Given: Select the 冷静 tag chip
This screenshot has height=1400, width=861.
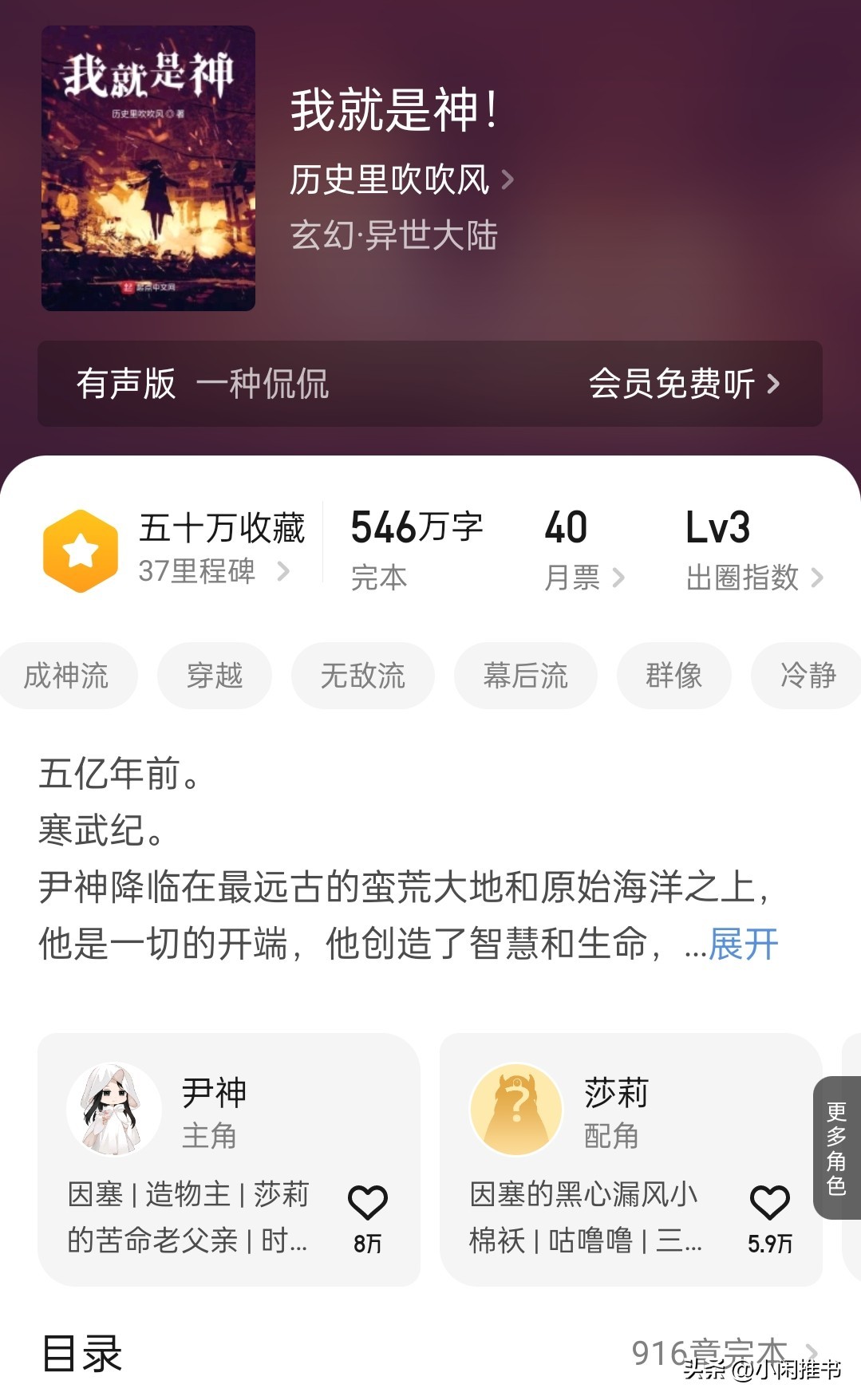Looking at the screenshot, I should (x=808, y=676).
